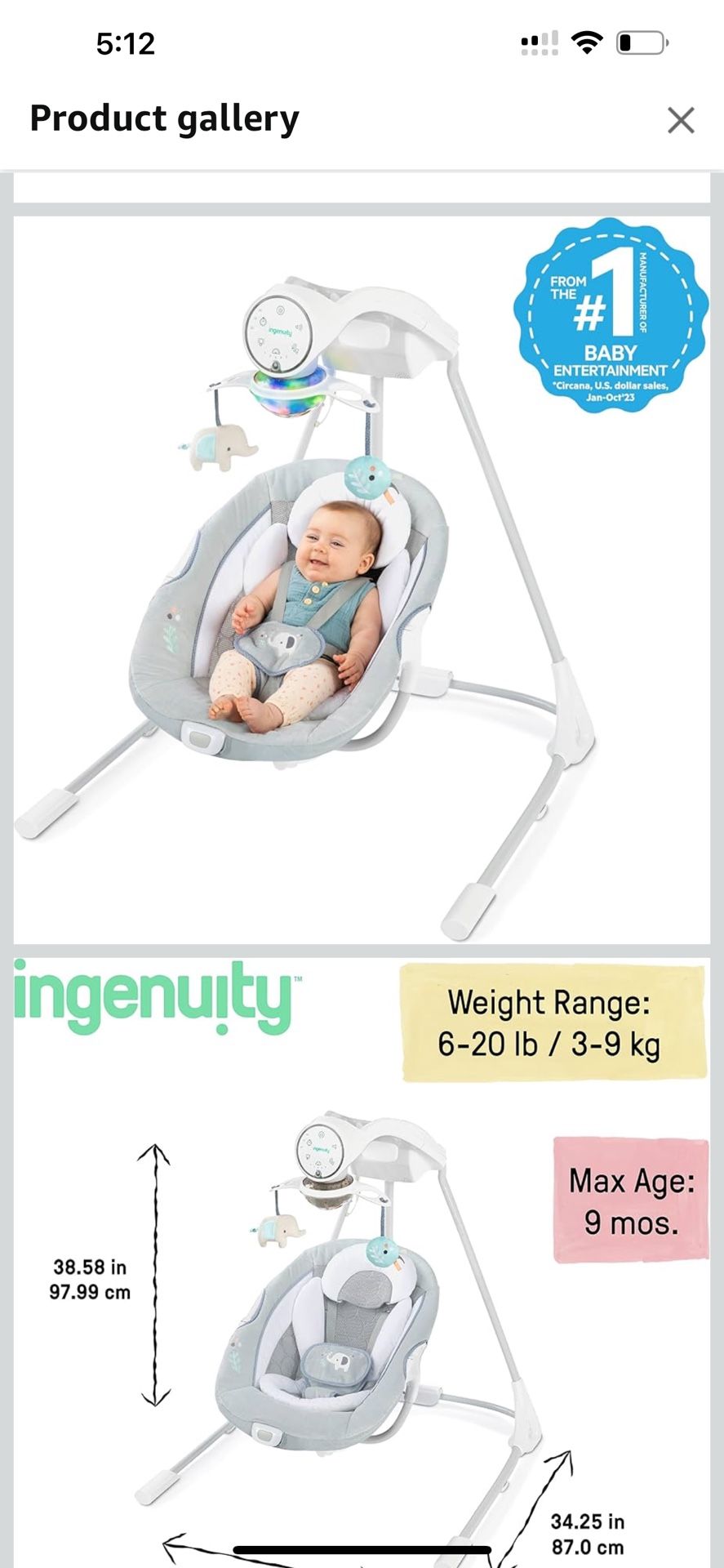Close the product gallery
This screenshot has height=1568, width=724.
[x=680, y=120]
